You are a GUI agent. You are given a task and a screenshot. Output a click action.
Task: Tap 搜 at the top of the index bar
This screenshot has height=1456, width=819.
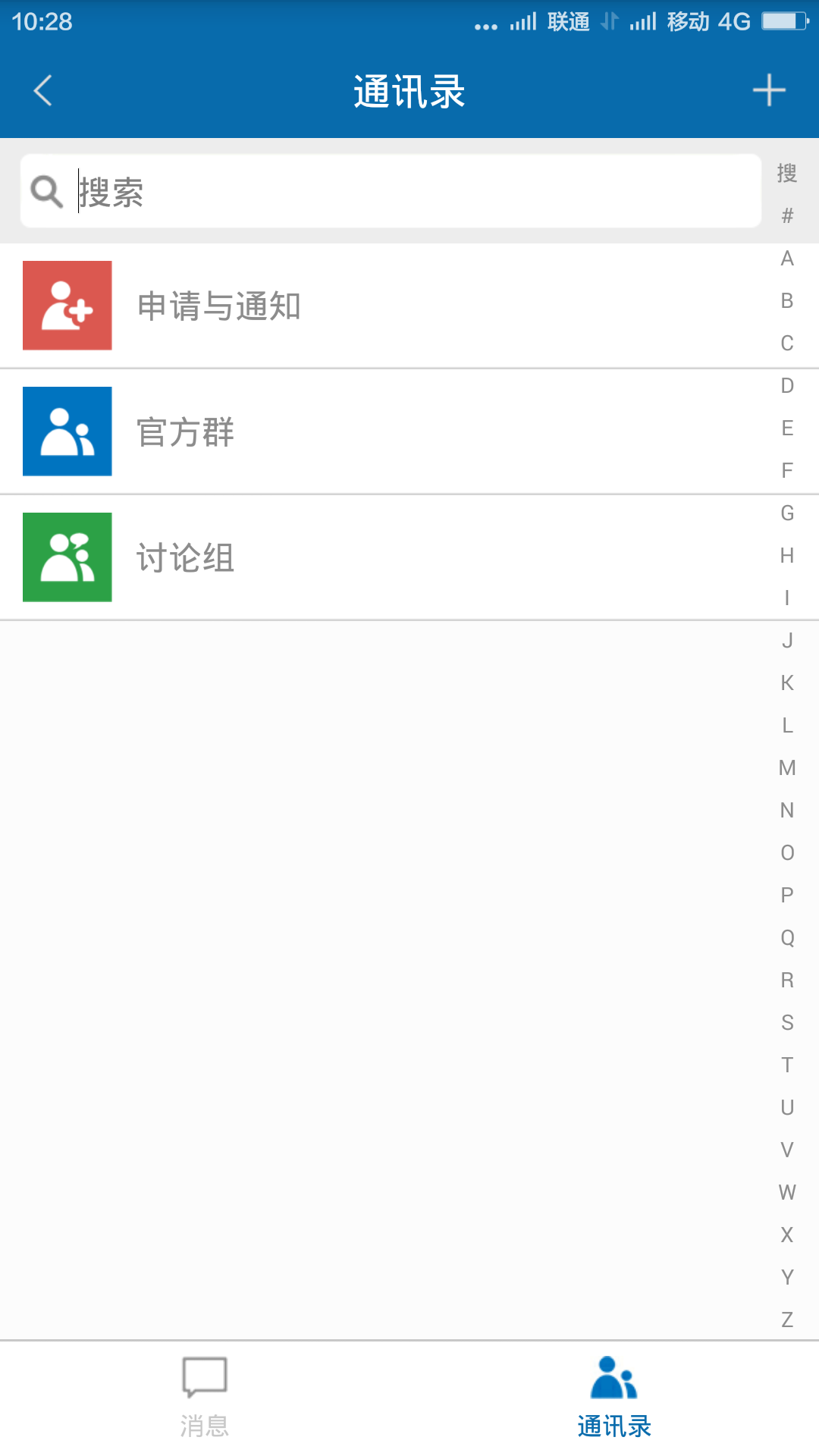click(x=786, y=174)
